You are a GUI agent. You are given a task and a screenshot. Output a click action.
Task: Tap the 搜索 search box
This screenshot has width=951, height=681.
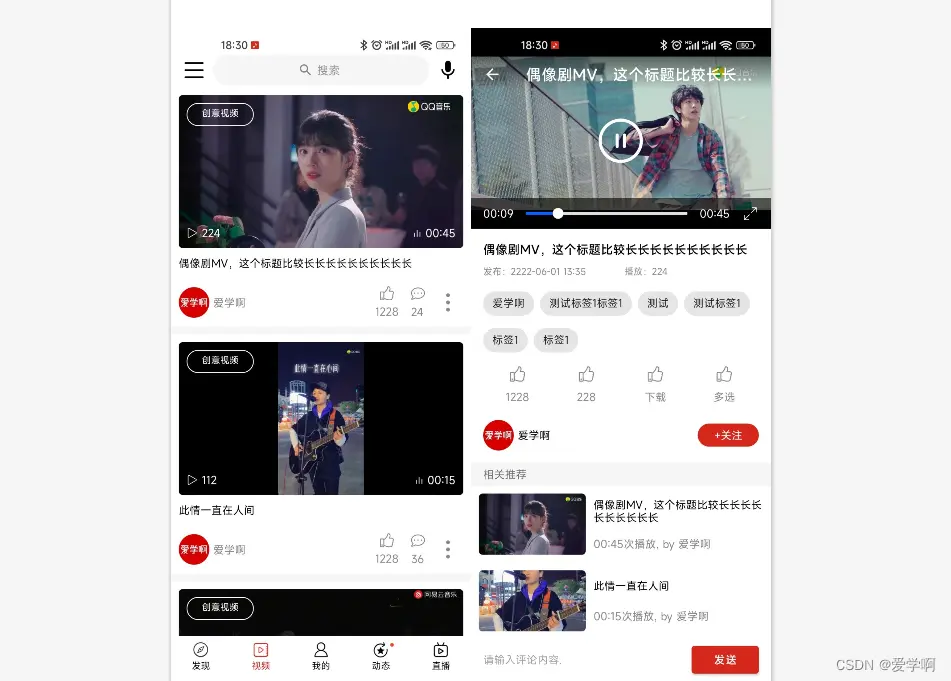pyautogui.click(x=321, y=70)
